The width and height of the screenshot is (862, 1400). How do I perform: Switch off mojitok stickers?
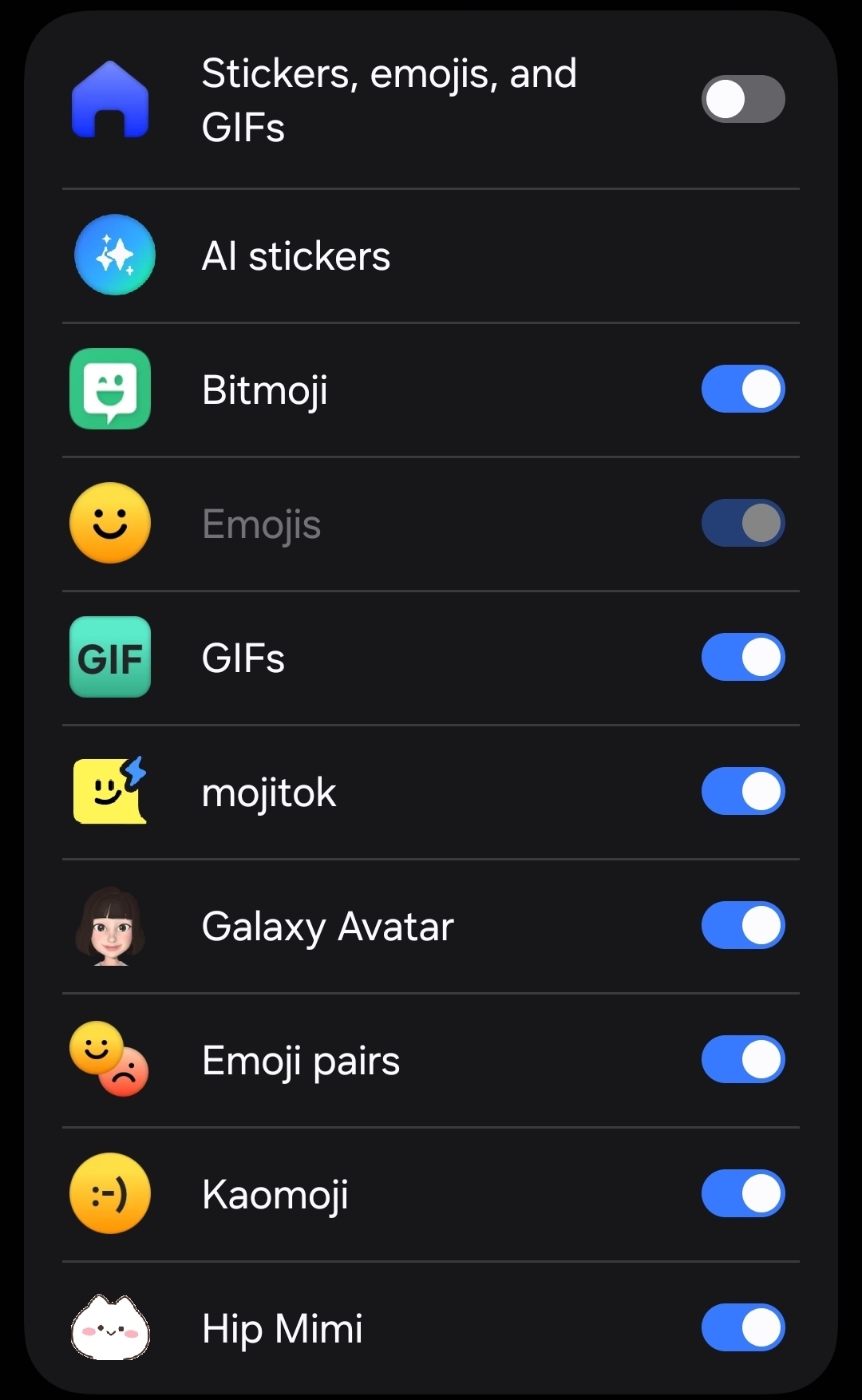pos(743,792)
